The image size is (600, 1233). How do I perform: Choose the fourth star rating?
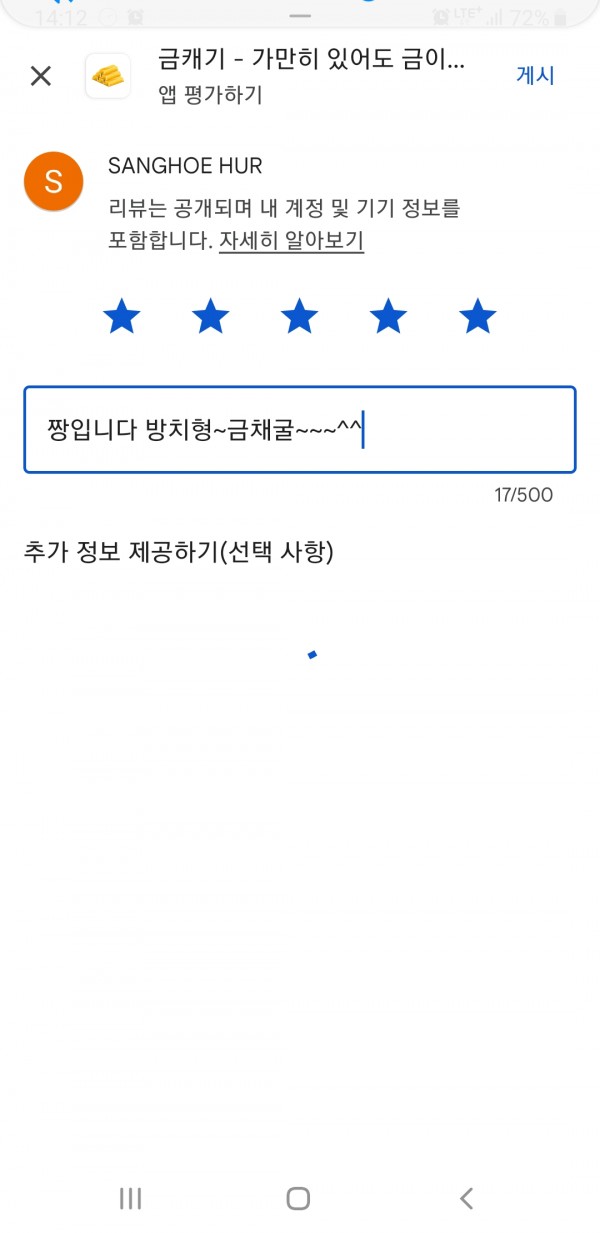point(388,317)
